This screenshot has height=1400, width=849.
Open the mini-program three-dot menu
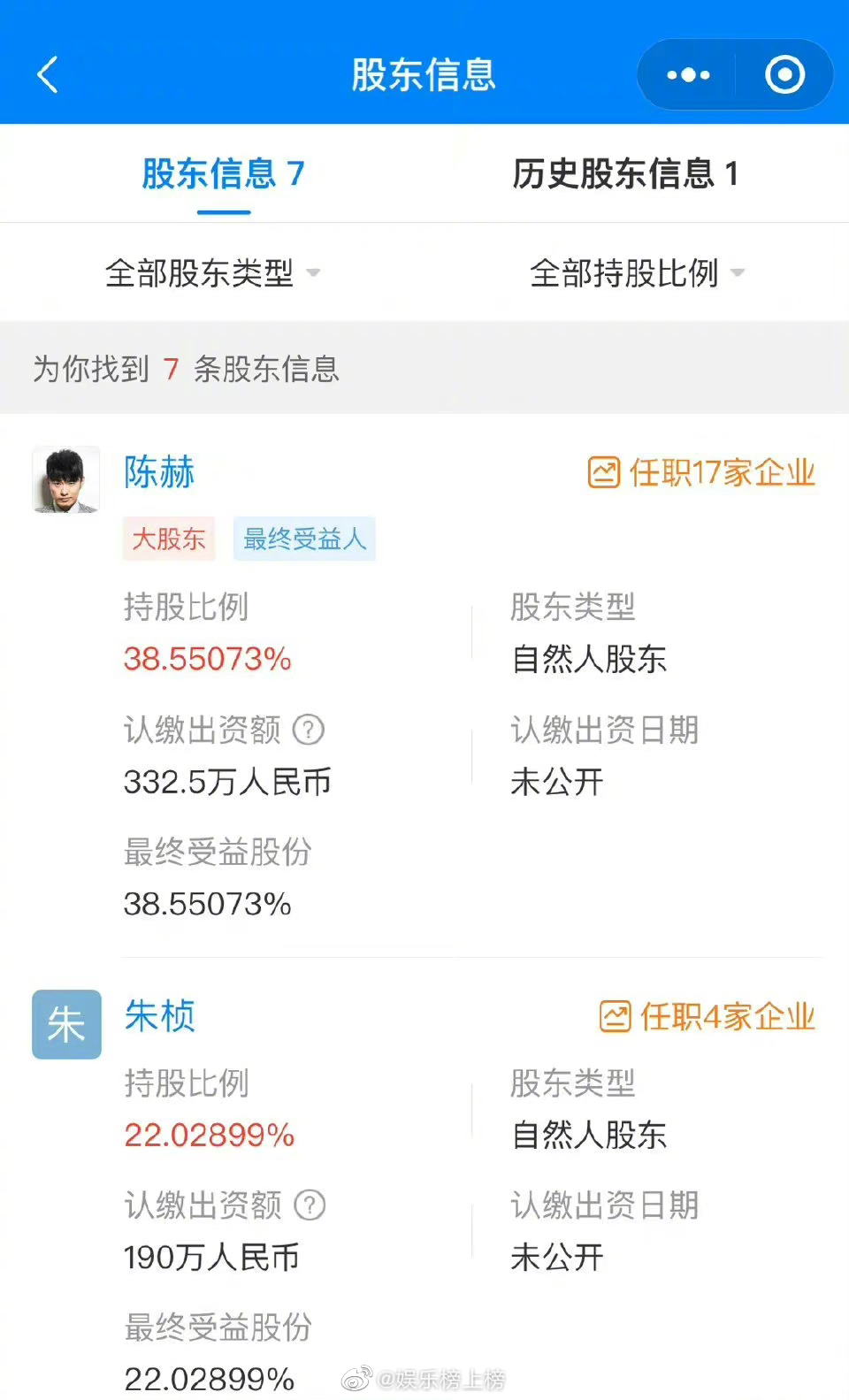(x=688, y=75)
